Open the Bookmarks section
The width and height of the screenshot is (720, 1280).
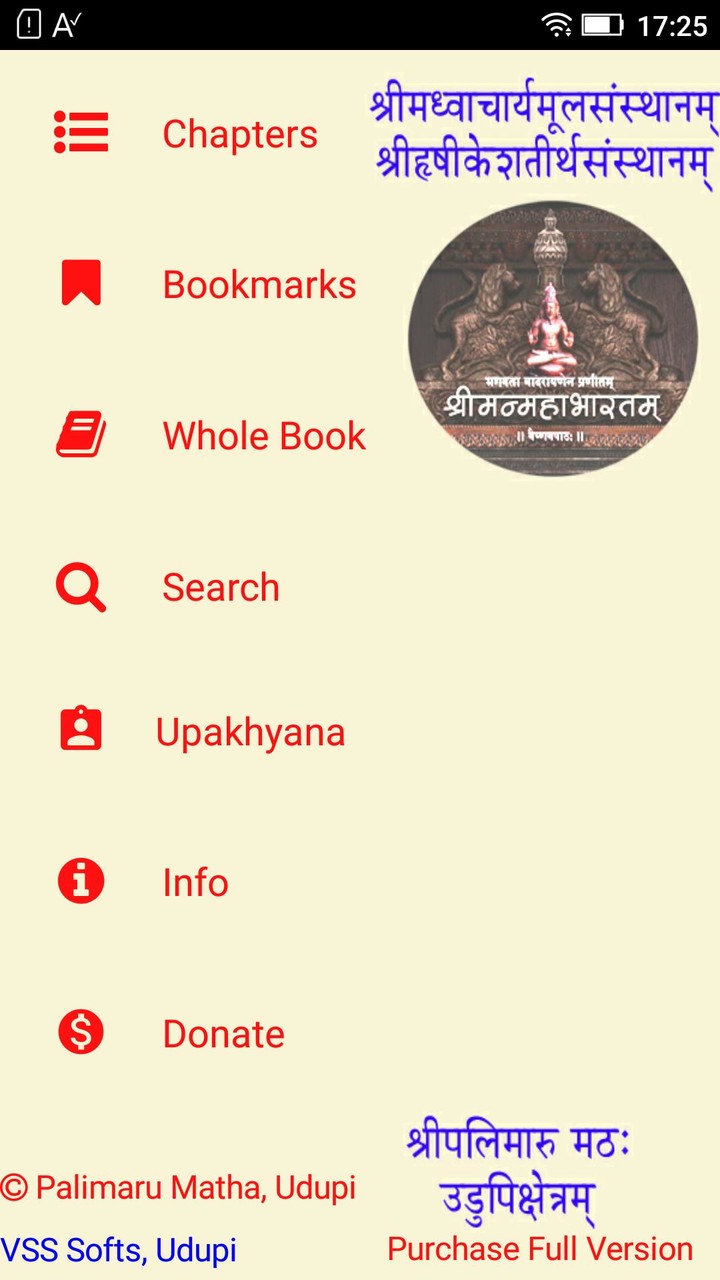(x=259, y=284)
